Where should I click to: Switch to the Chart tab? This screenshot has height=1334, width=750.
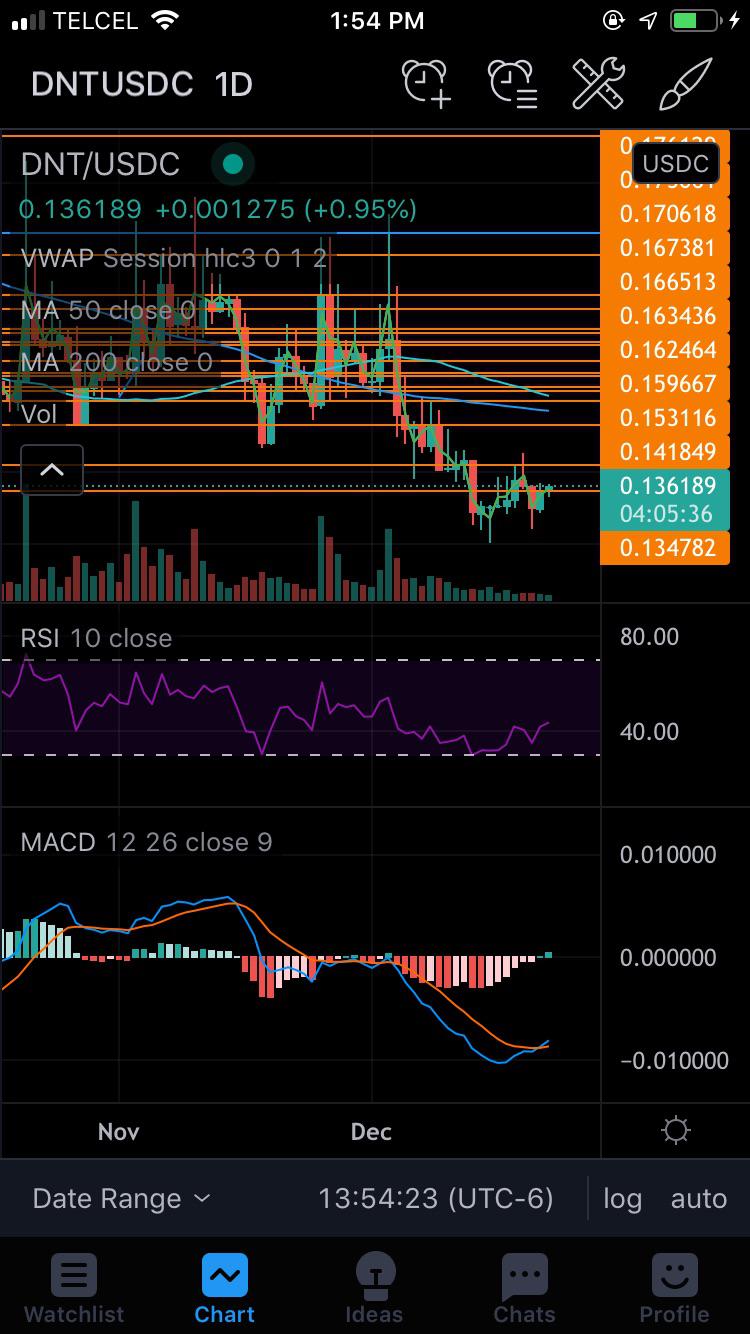pos(224,1288)
